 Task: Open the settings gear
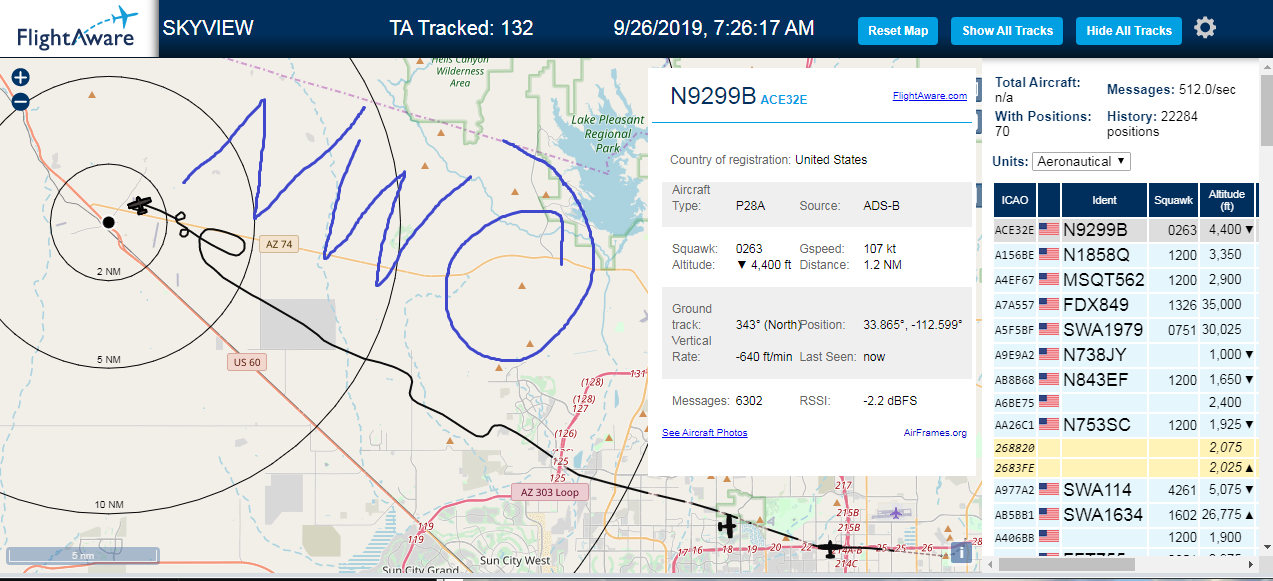point(1205,28)
